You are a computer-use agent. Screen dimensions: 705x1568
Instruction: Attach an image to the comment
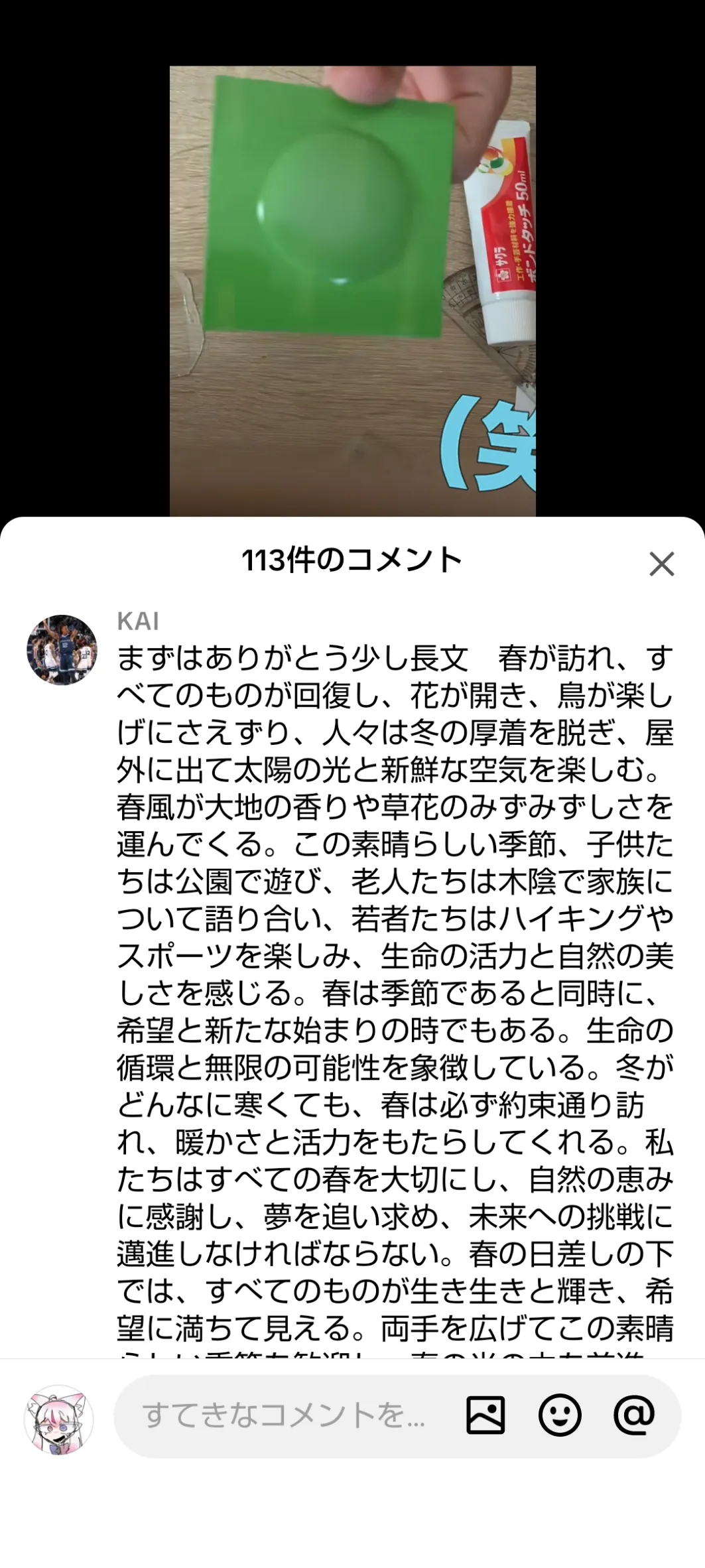[485, 1415]
